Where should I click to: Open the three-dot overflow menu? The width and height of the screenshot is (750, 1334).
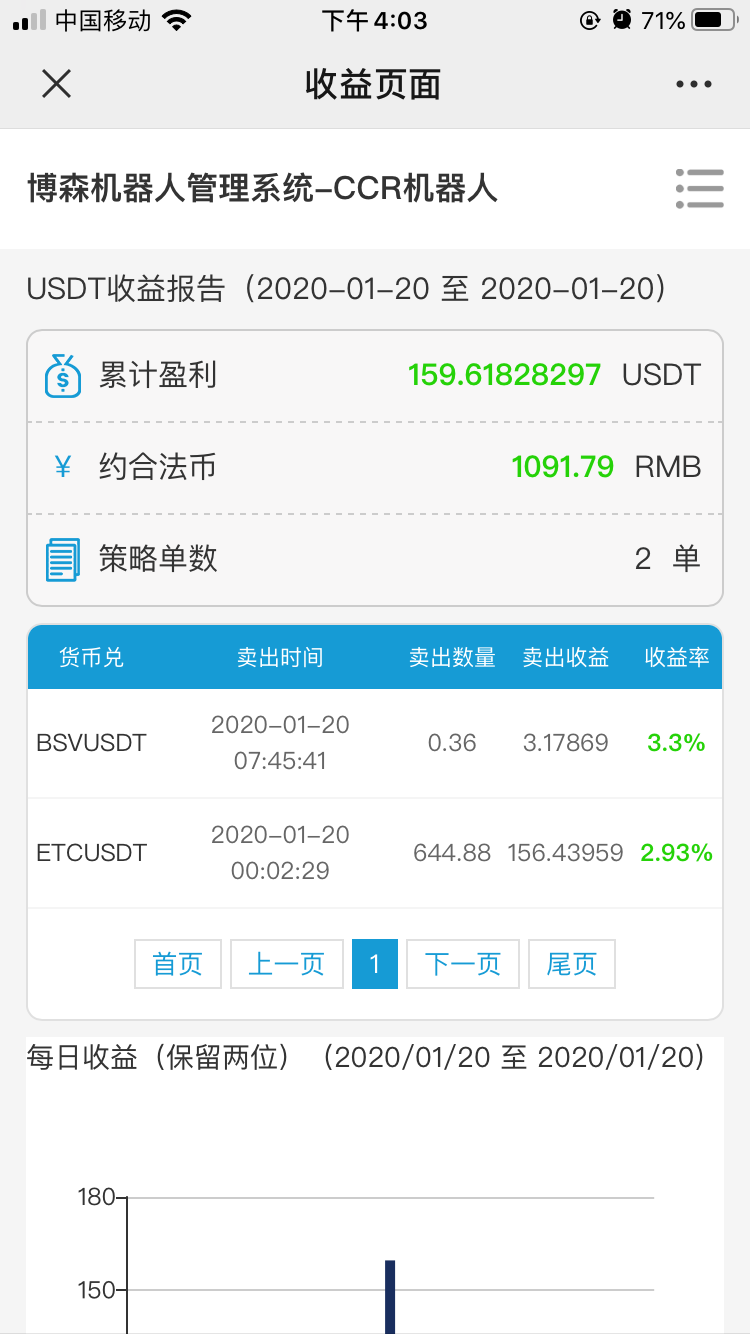(694, 85)
